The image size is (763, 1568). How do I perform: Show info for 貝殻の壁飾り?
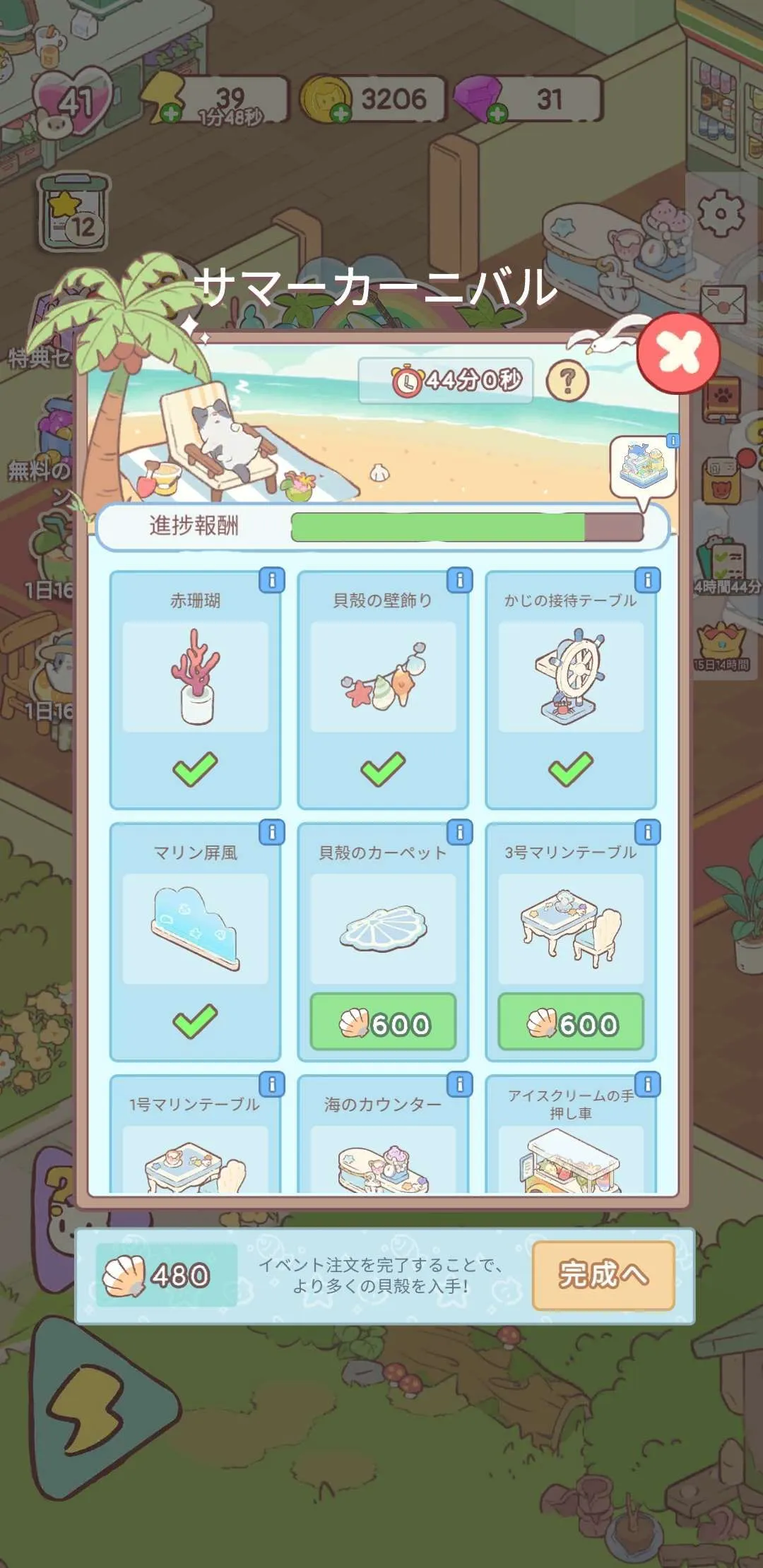pyautogui.click(x=460, y=581)
